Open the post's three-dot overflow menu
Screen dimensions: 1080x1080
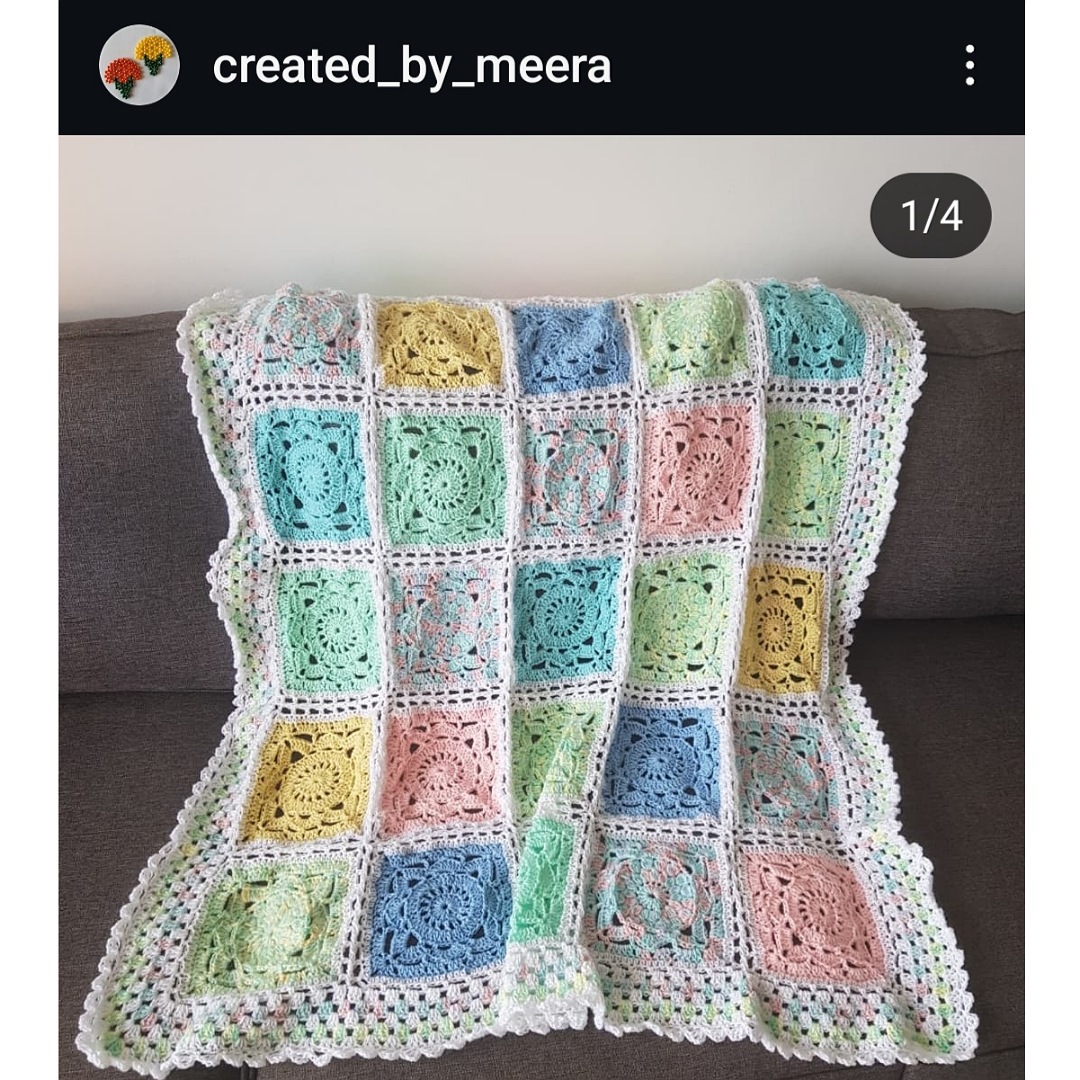(x=969, y=66)
